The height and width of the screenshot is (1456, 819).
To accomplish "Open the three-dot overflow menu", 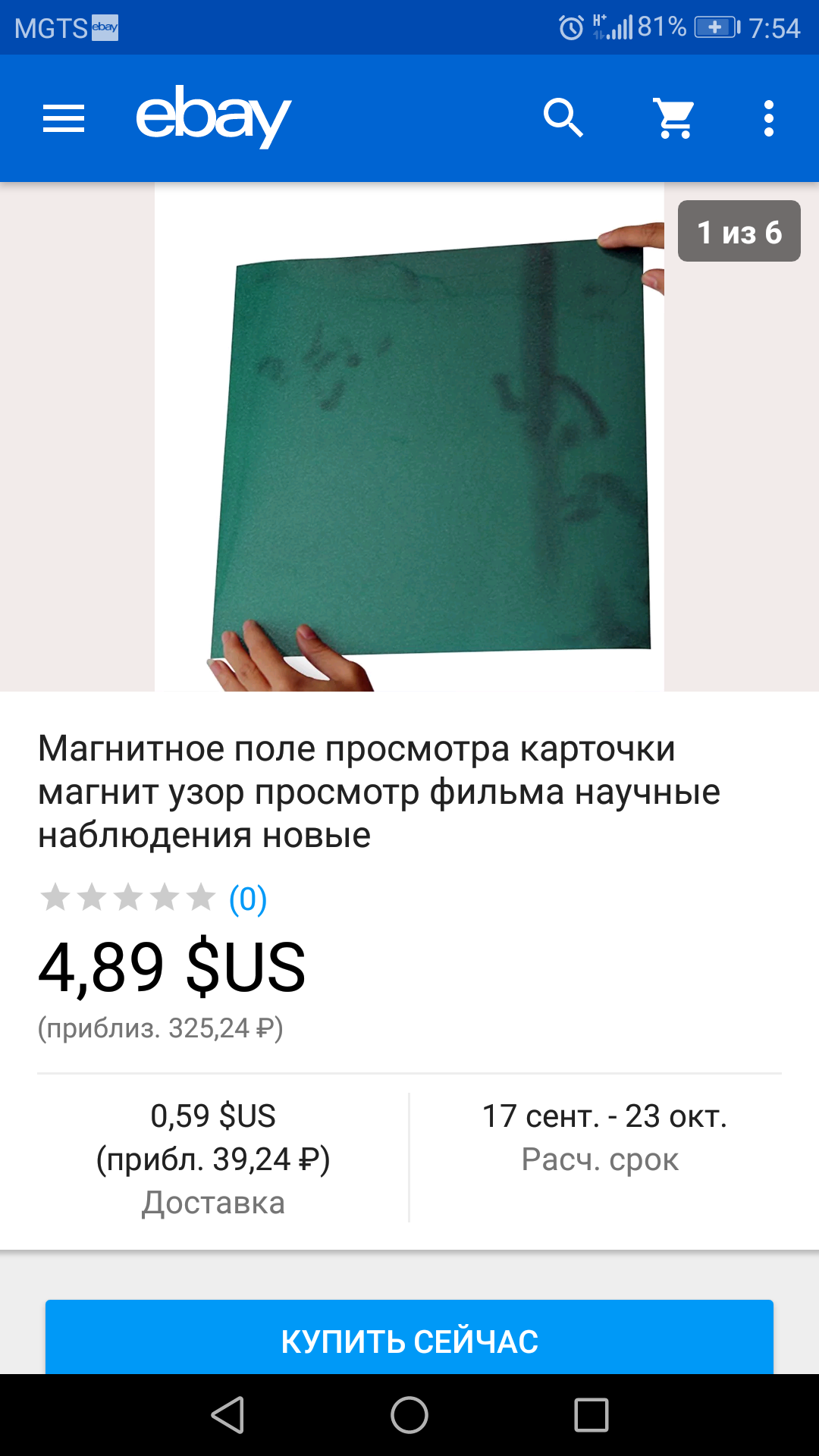I will (x=768, y=118).
